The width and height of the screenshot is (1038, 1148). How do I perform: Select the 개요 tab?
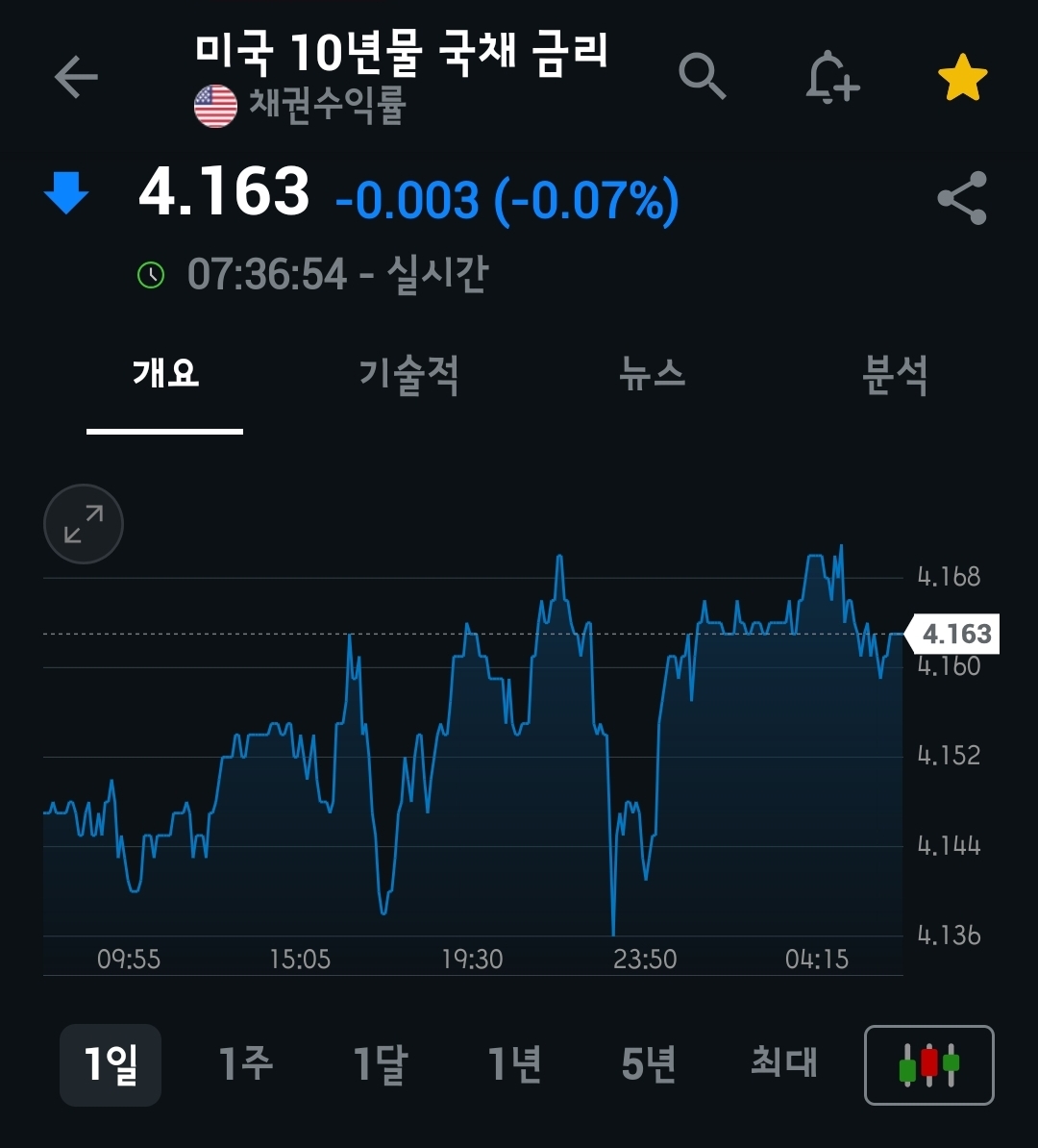pyautogui.click(x=165, y=374)
